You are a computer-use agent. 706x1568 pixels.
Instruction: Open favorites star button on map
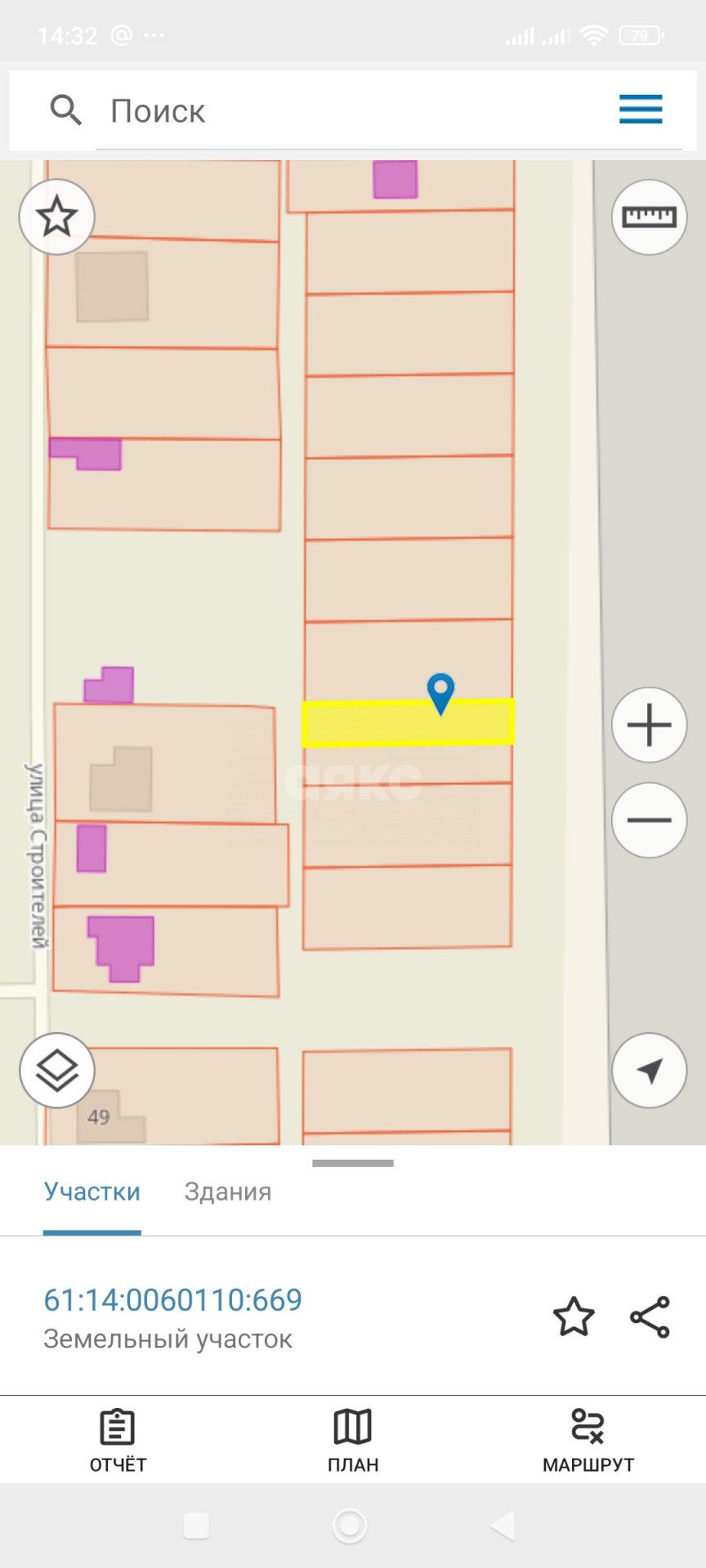click(x=57, y=217)
